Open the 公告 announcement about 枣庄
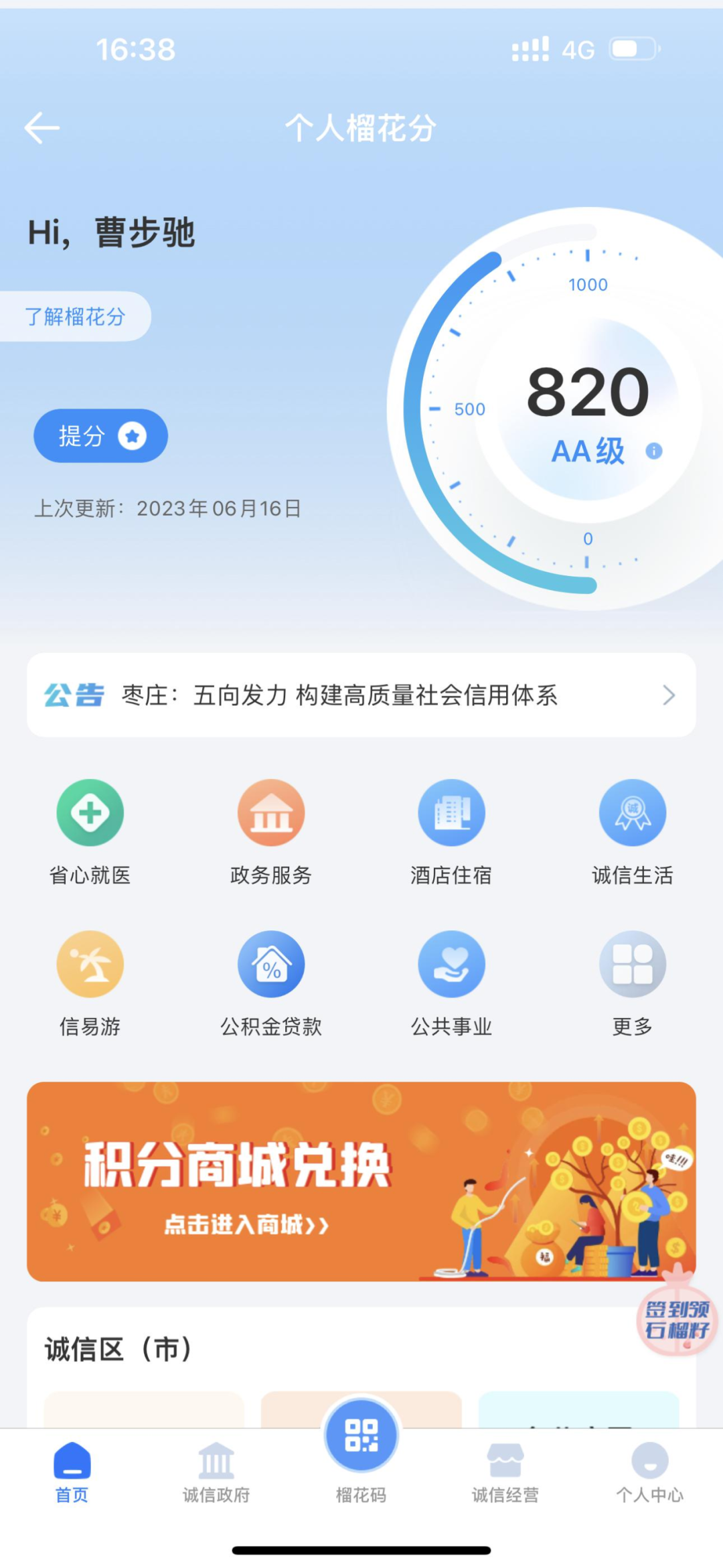 point(361,695)
